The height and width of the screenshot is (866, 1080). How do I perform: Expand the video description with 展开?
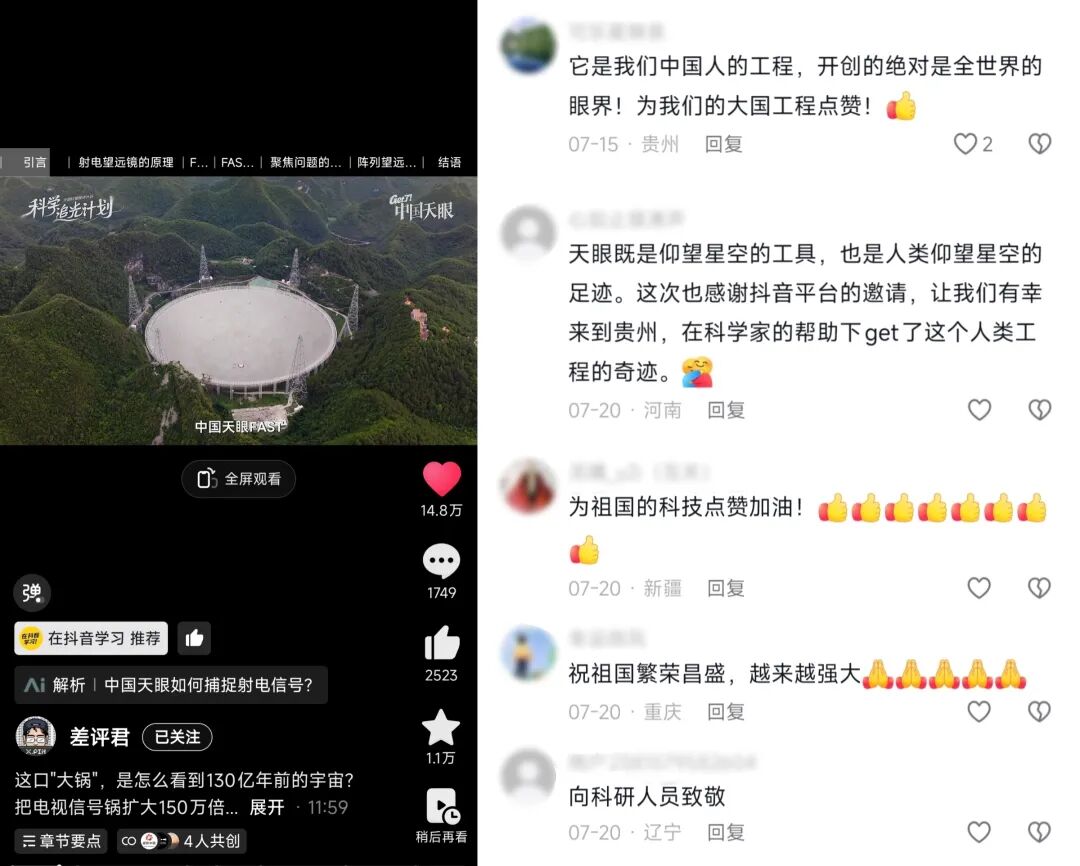pyautogui.click(x=267, y=807)
